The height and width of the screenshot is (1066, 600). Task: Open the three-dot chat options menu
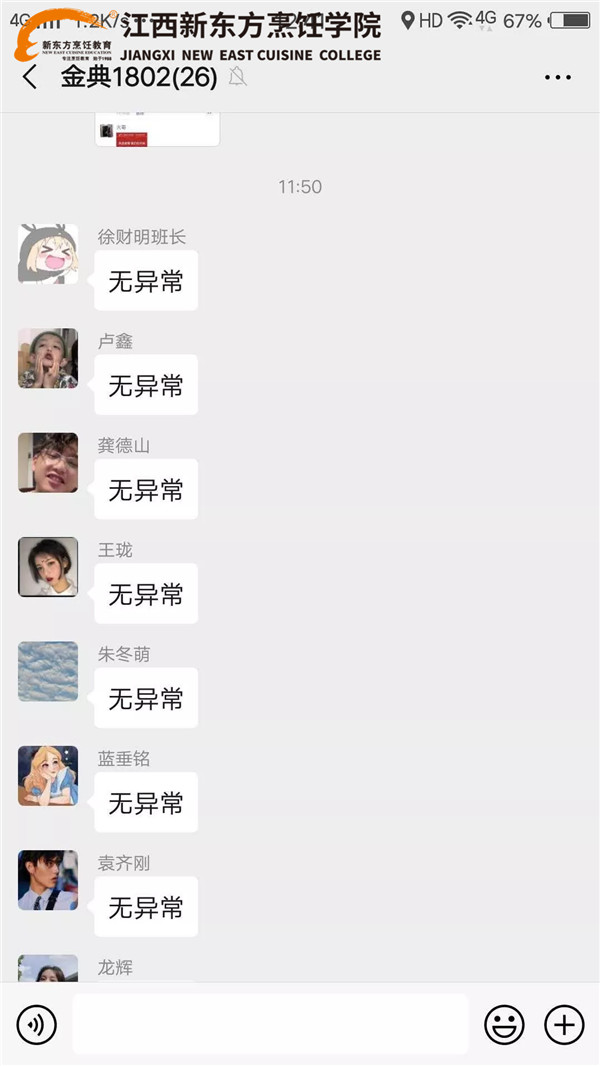click(557, 77)
